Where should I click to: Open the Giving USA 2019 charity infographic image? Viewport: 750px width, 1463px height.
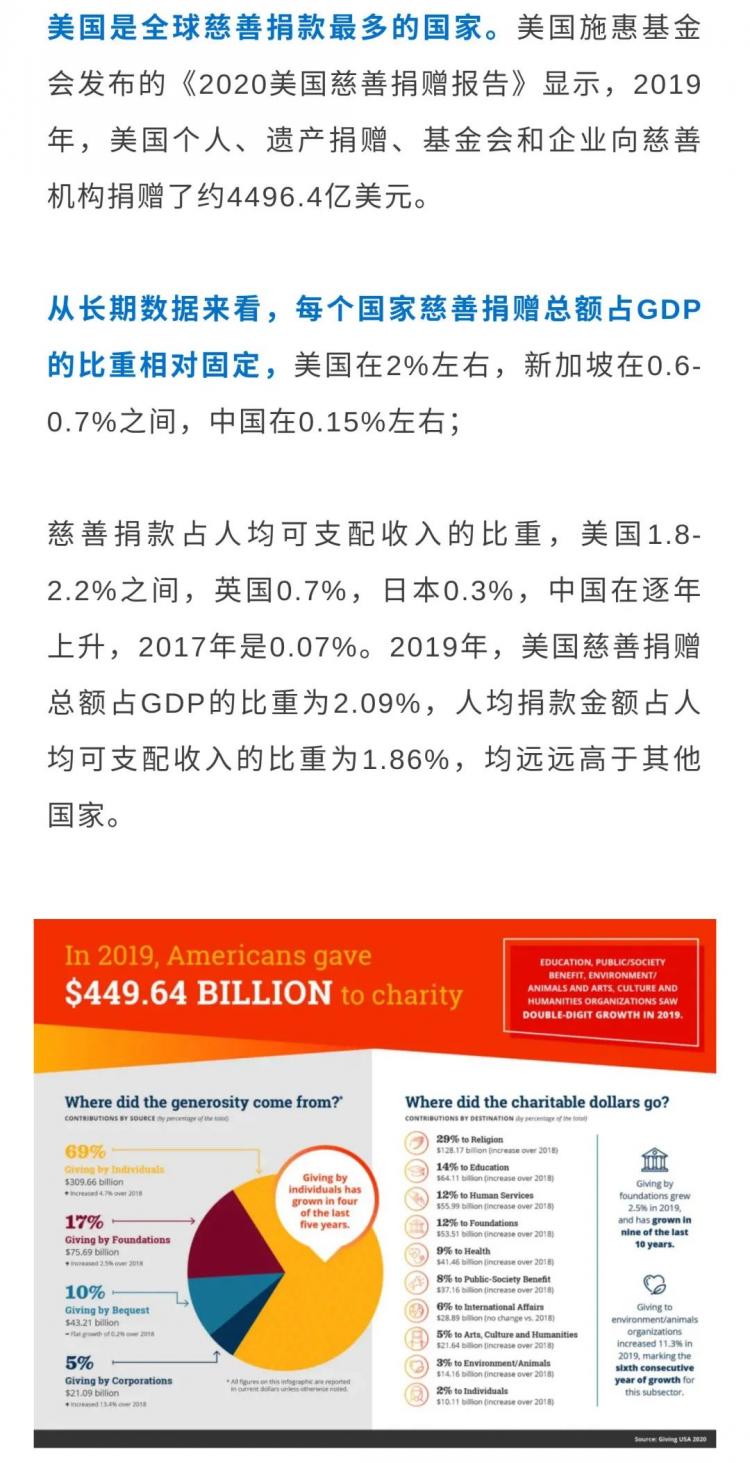375,1183
